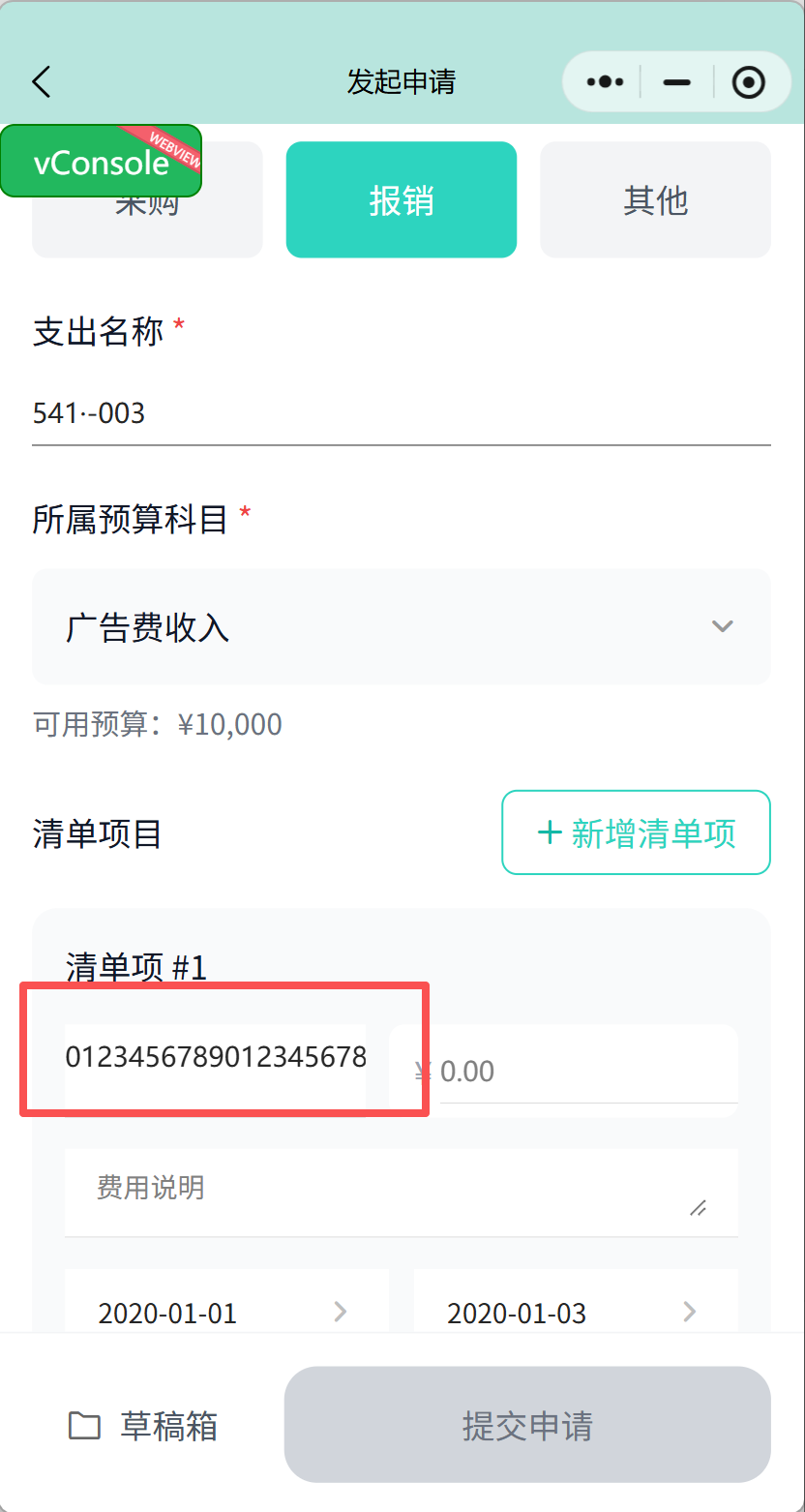Edit the item name field in 清单项 #1
Image resolution: width=805 pixels, height=1512 pixels.
pos(215,1057)
